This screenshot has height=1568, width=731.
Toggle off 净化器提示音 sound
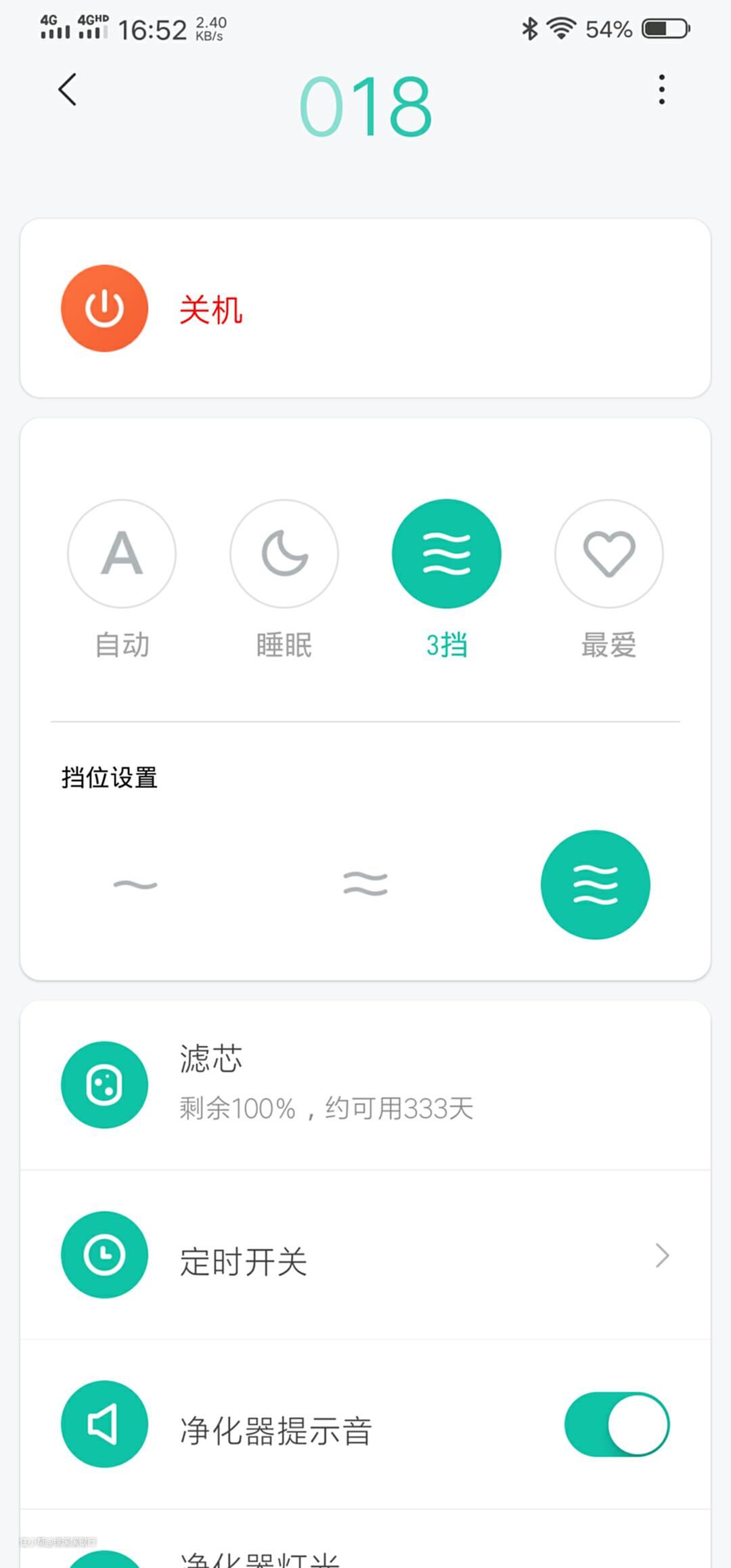pyautogui.click(x=617, y=1424)
